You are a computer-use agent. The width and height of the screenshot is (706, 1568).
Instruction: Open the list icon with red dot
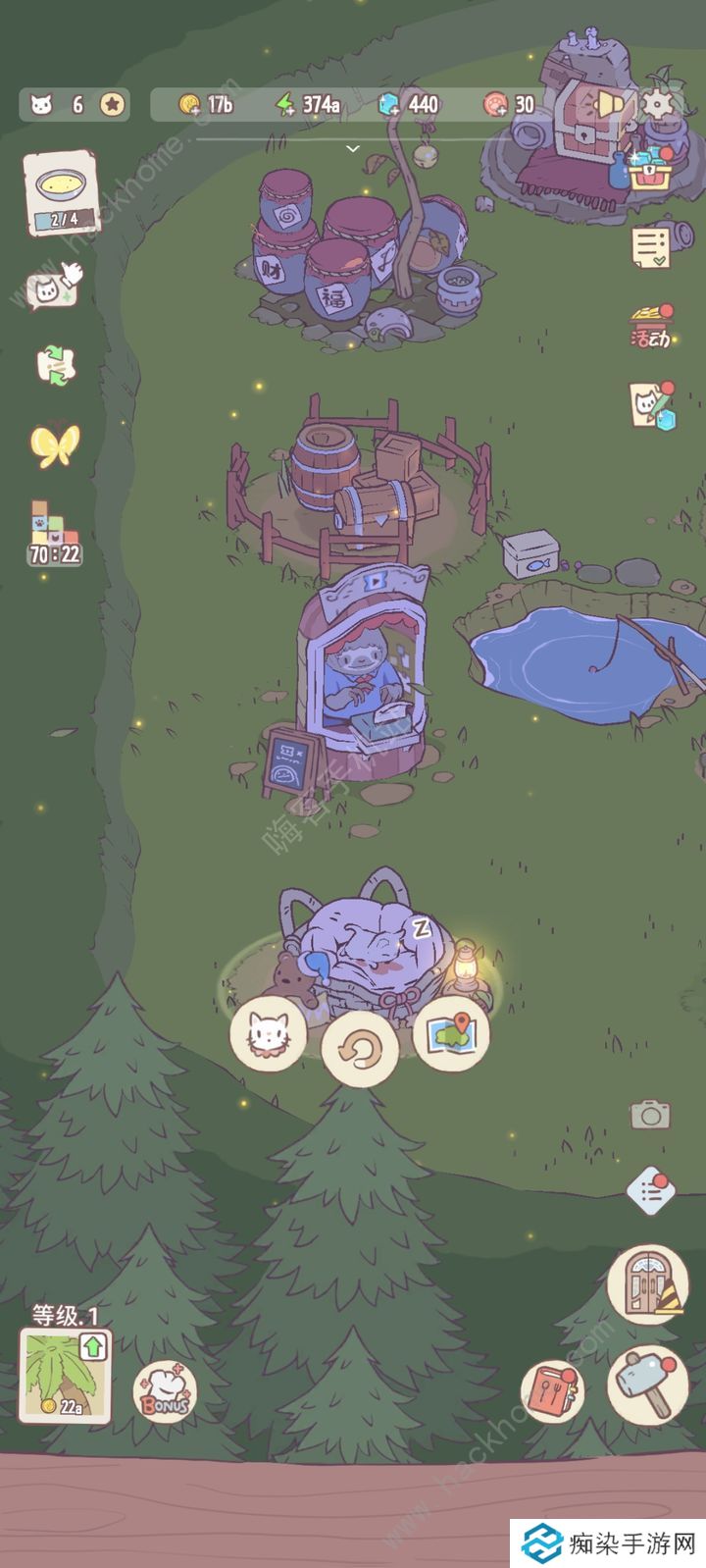[650, 1192]
